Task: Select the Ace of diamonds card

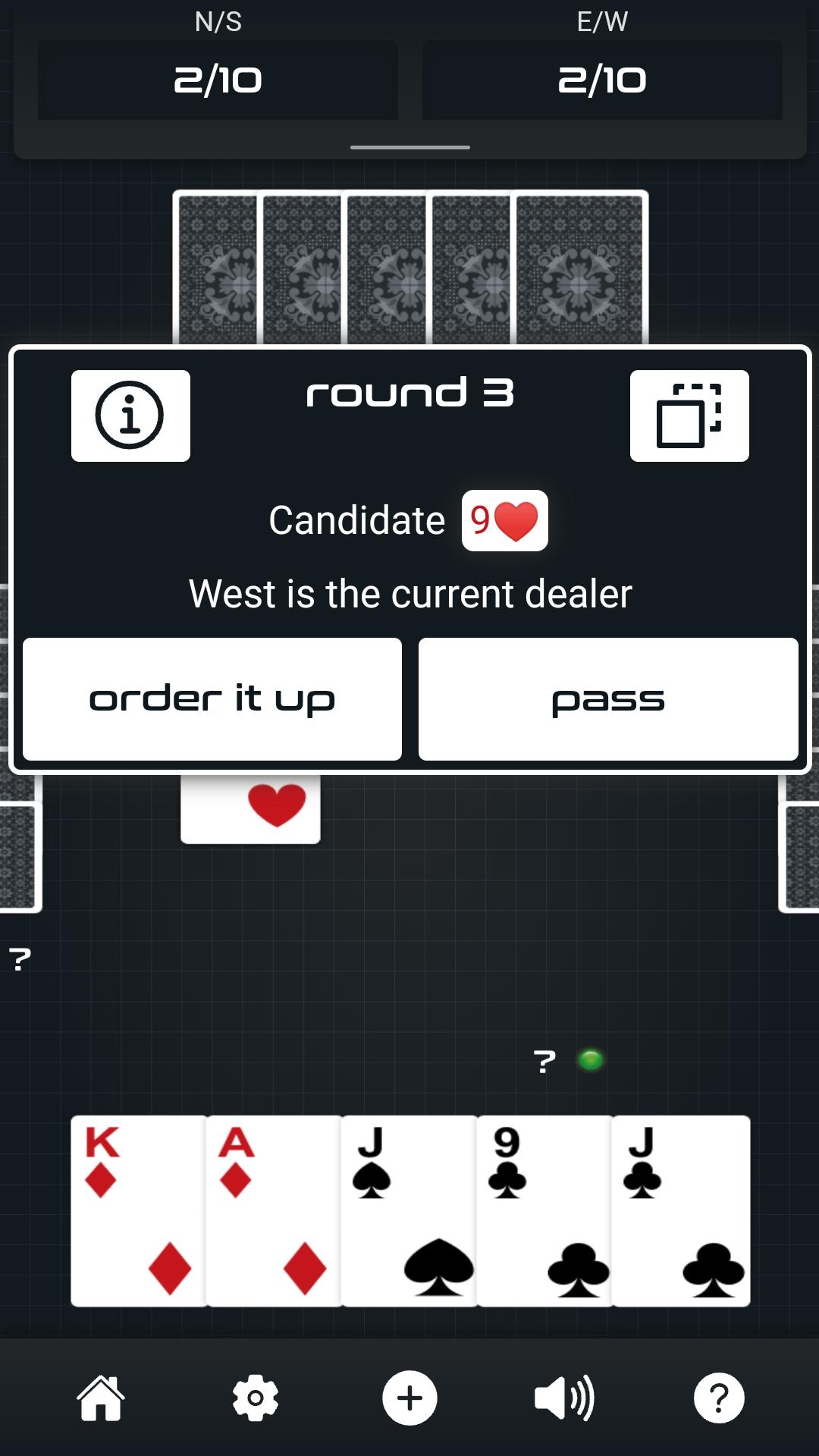Action: click(274, 1210)
